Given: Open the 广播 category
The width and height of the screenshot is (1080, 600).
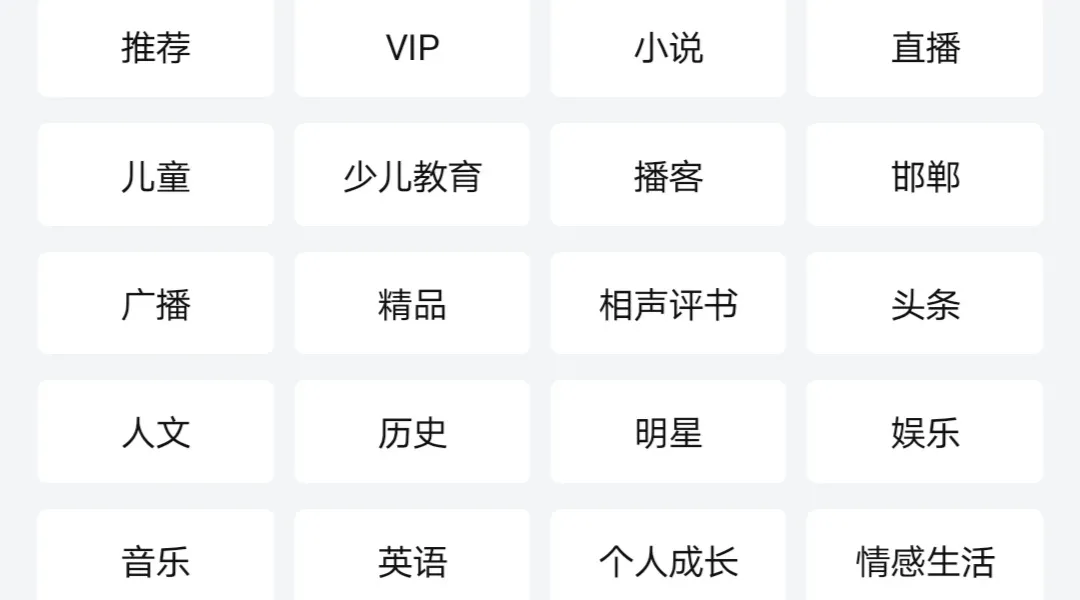Looking at the screenshot, I should 155,304.
